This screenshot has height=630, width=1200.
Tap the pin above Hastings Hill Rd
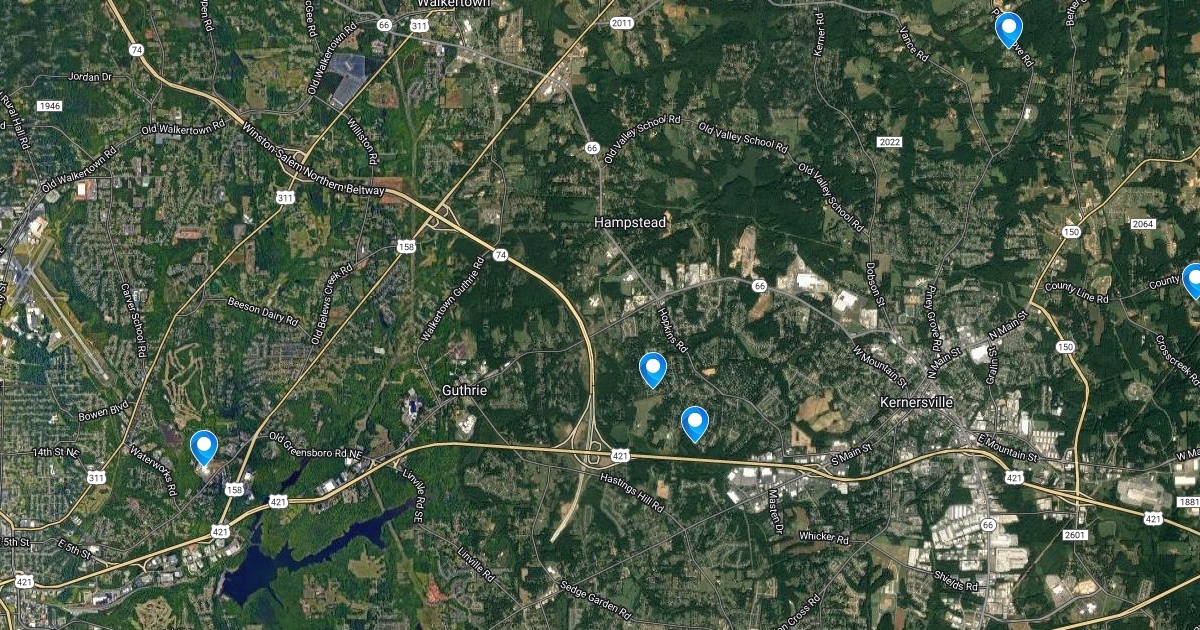pyautogui.click(x=695, y=422)
